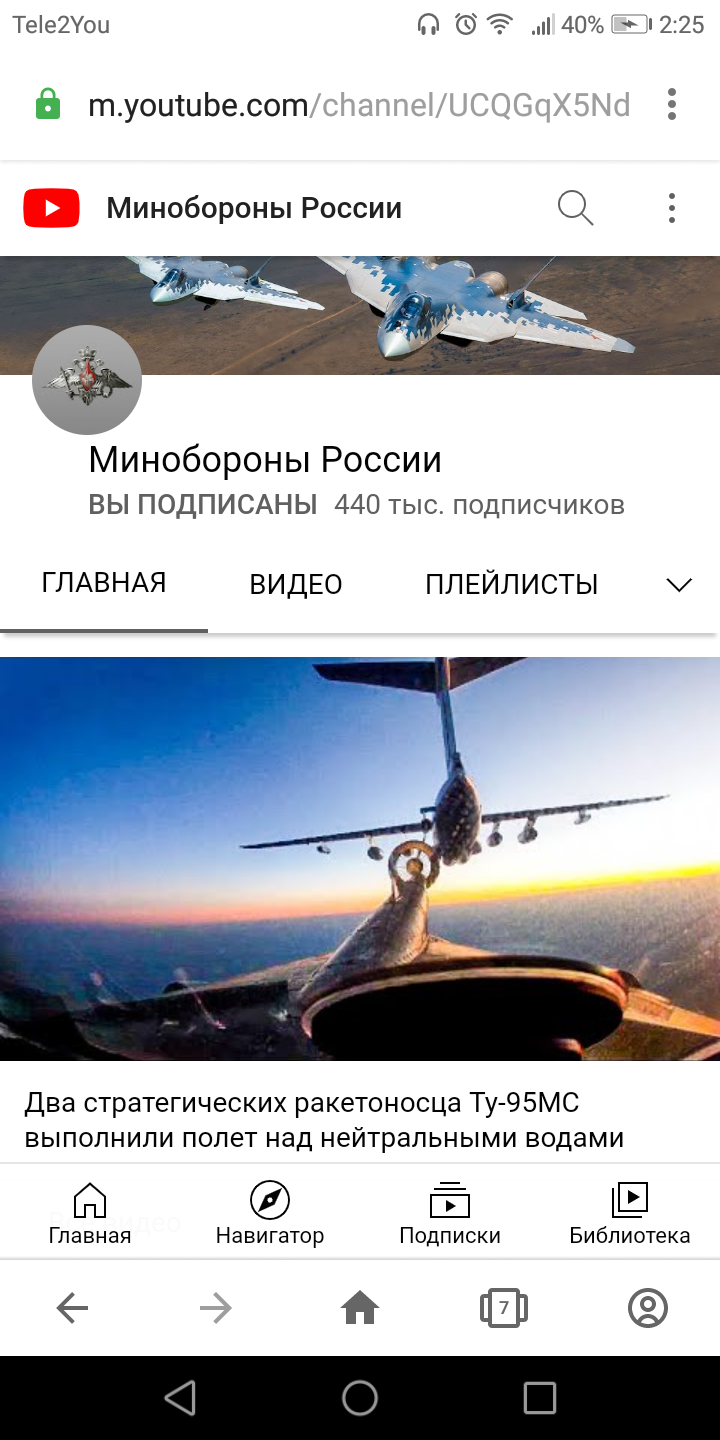Open YouTube search magnifier
This screenshot has width=720, height=1440.
tap(575, 208)
